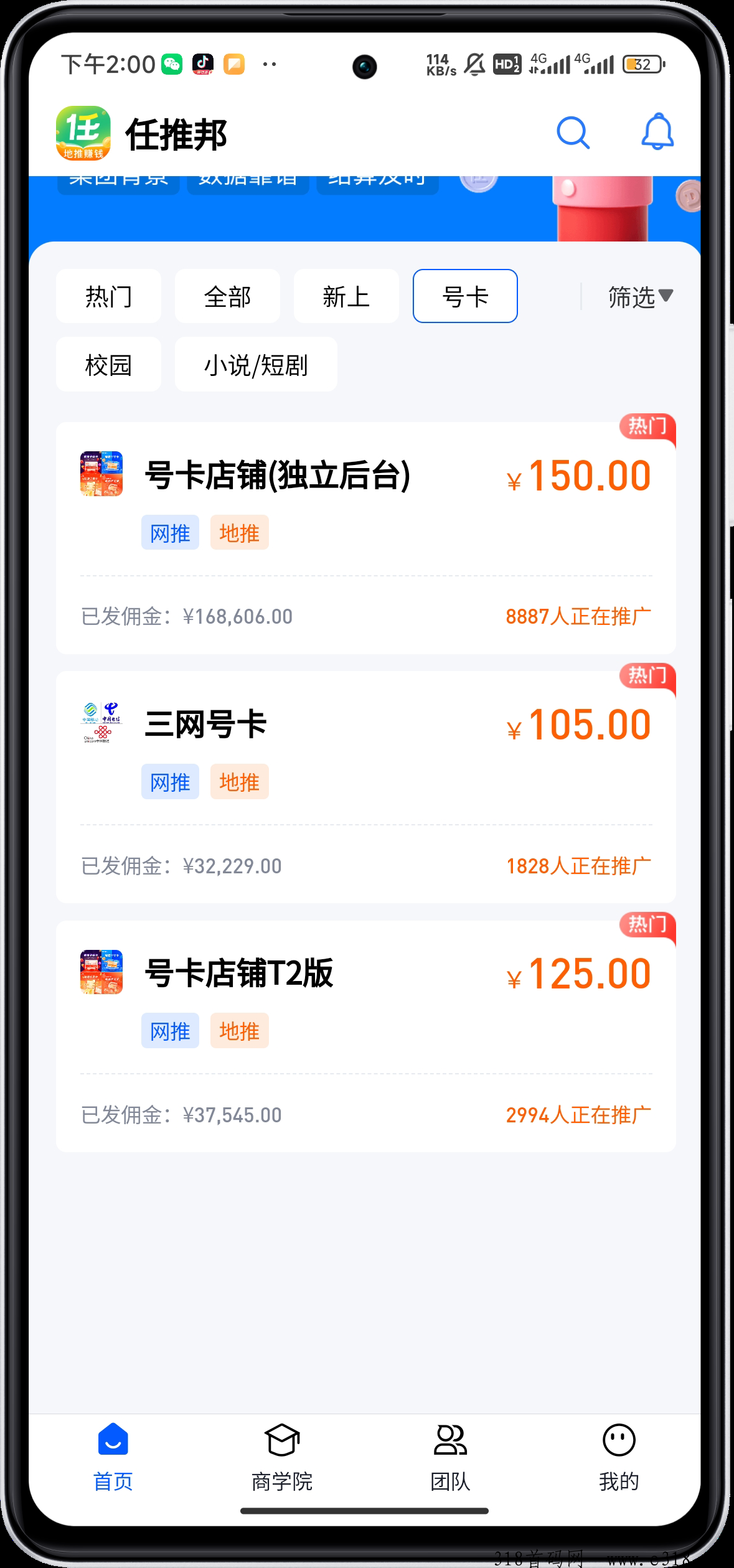Select the 小说/短剧 category chip
Viewport: 734px width, 1568px height.
pos(256,365)
